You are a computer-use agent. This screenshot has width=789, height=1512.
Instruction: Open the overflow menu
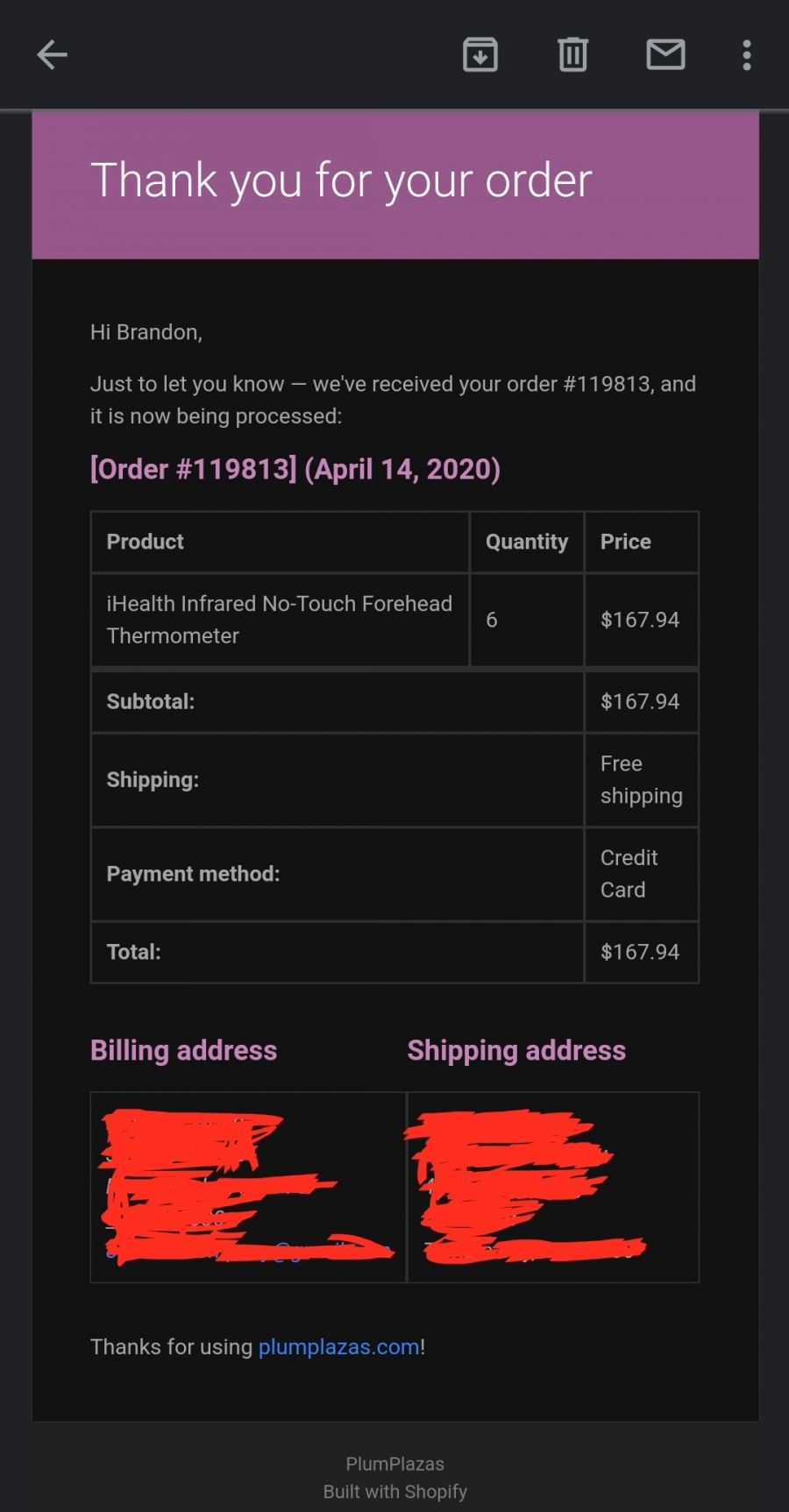click(x=747, y=54)
